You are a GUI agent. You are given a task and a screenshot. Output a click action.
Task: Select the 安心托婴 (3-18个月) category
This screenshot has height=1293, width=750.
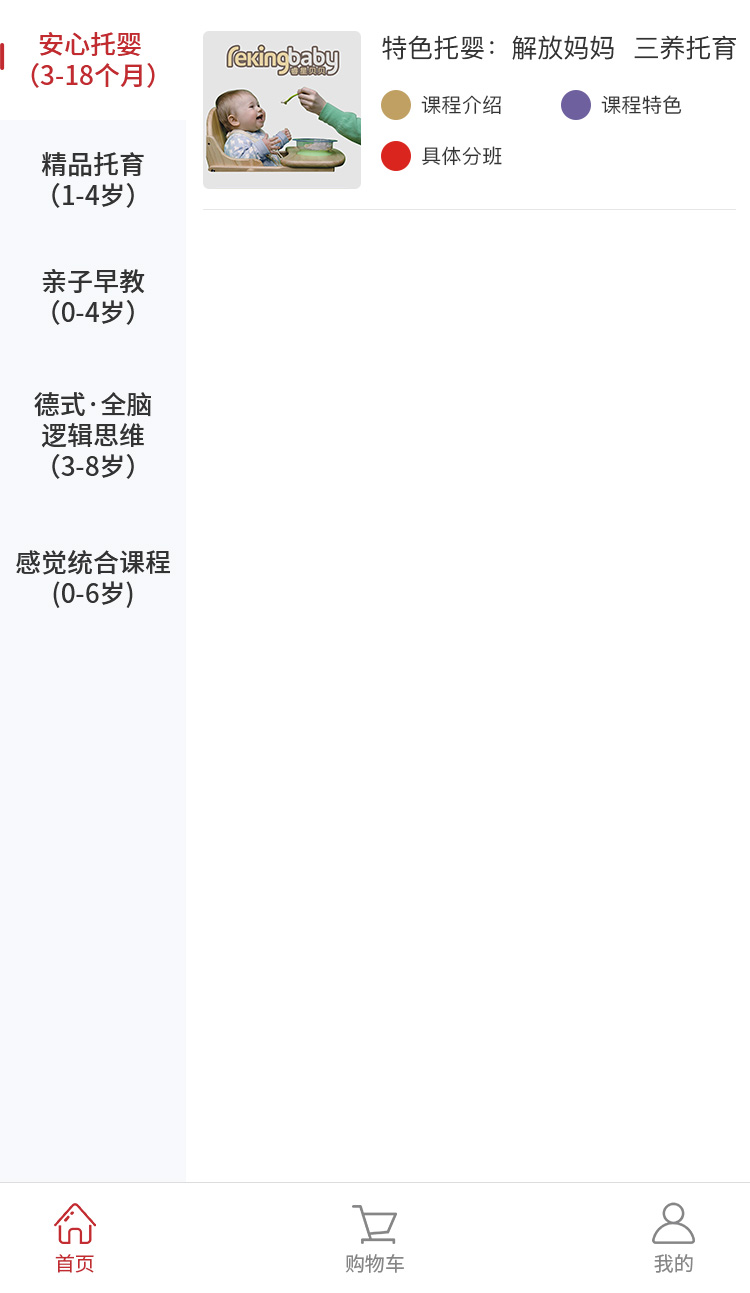point(93,60)
